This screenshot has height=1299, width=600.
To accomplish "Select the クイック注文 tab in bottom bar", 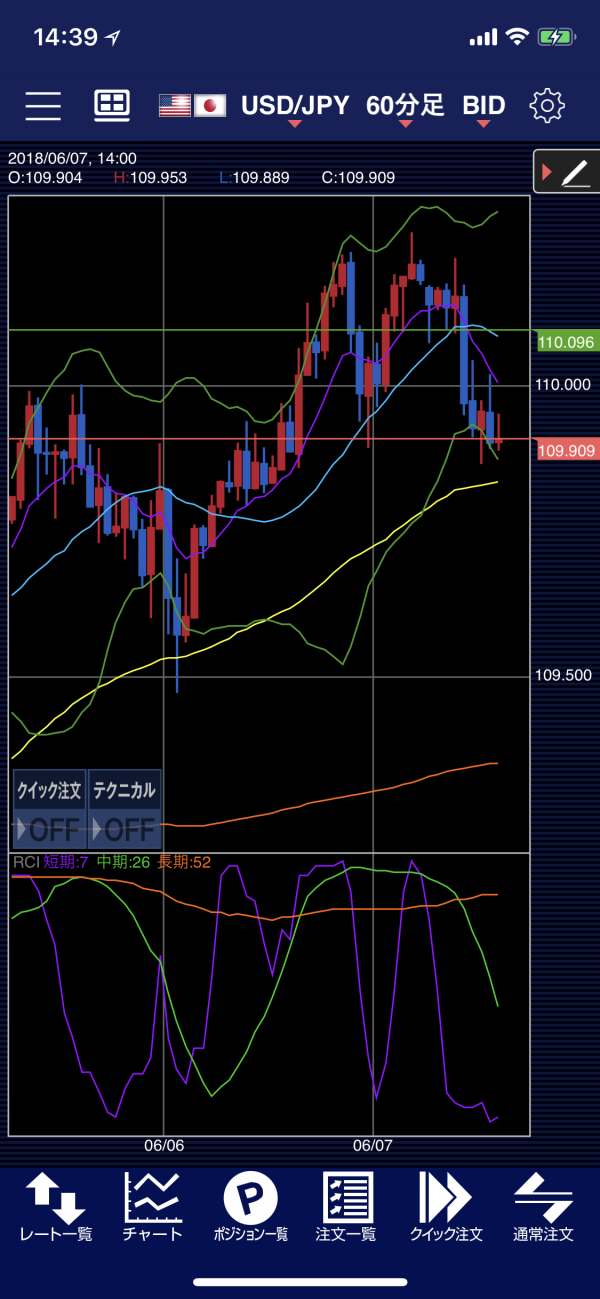I will 446,1207.
